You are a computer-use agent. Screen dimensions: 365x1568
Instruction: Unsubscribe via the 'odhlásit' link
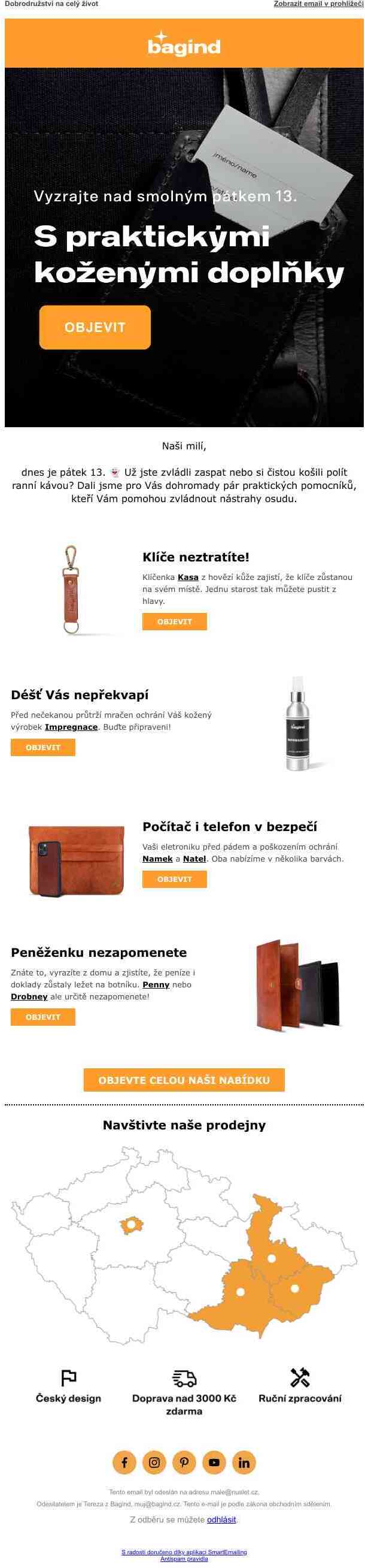221,1519
